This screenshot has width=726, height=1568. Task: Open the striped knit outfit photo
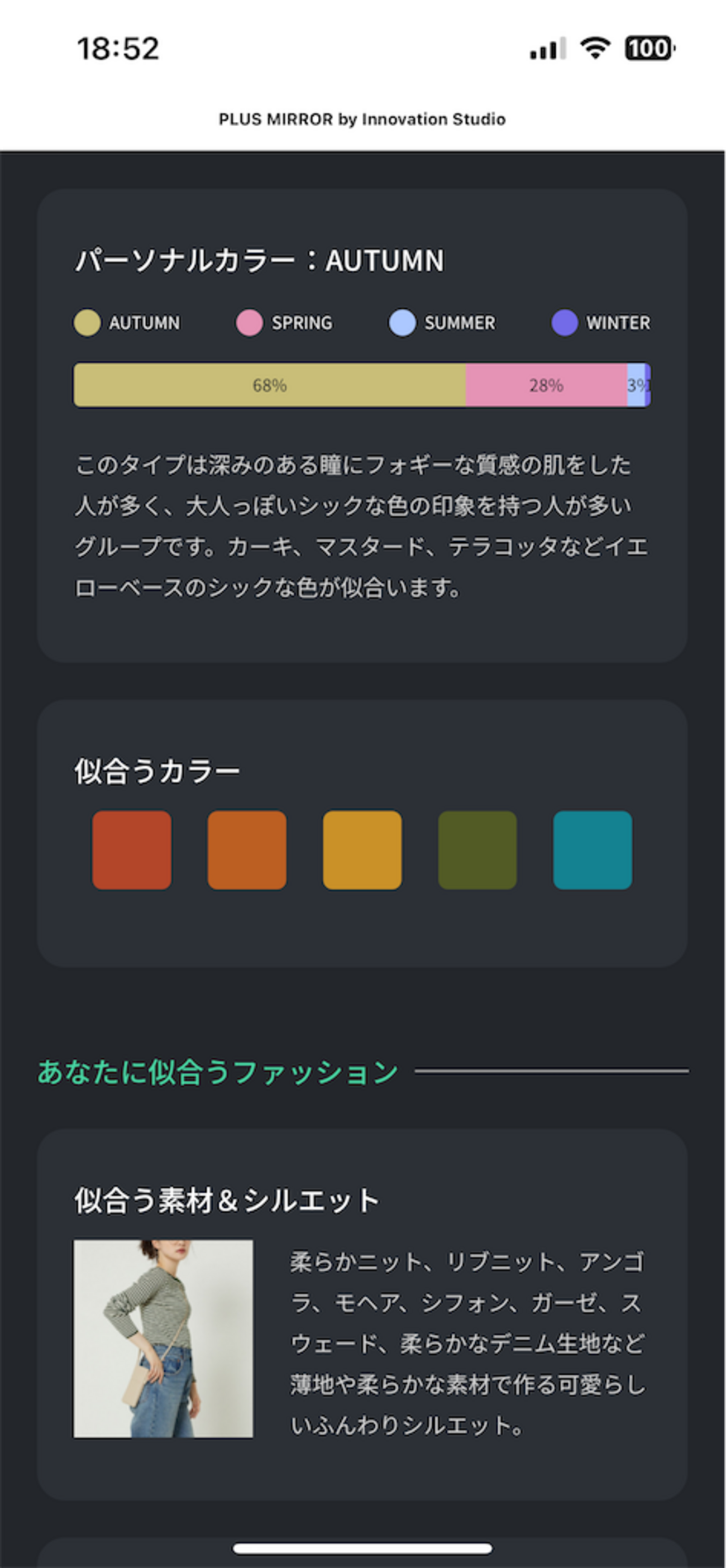pos(163,1338)
